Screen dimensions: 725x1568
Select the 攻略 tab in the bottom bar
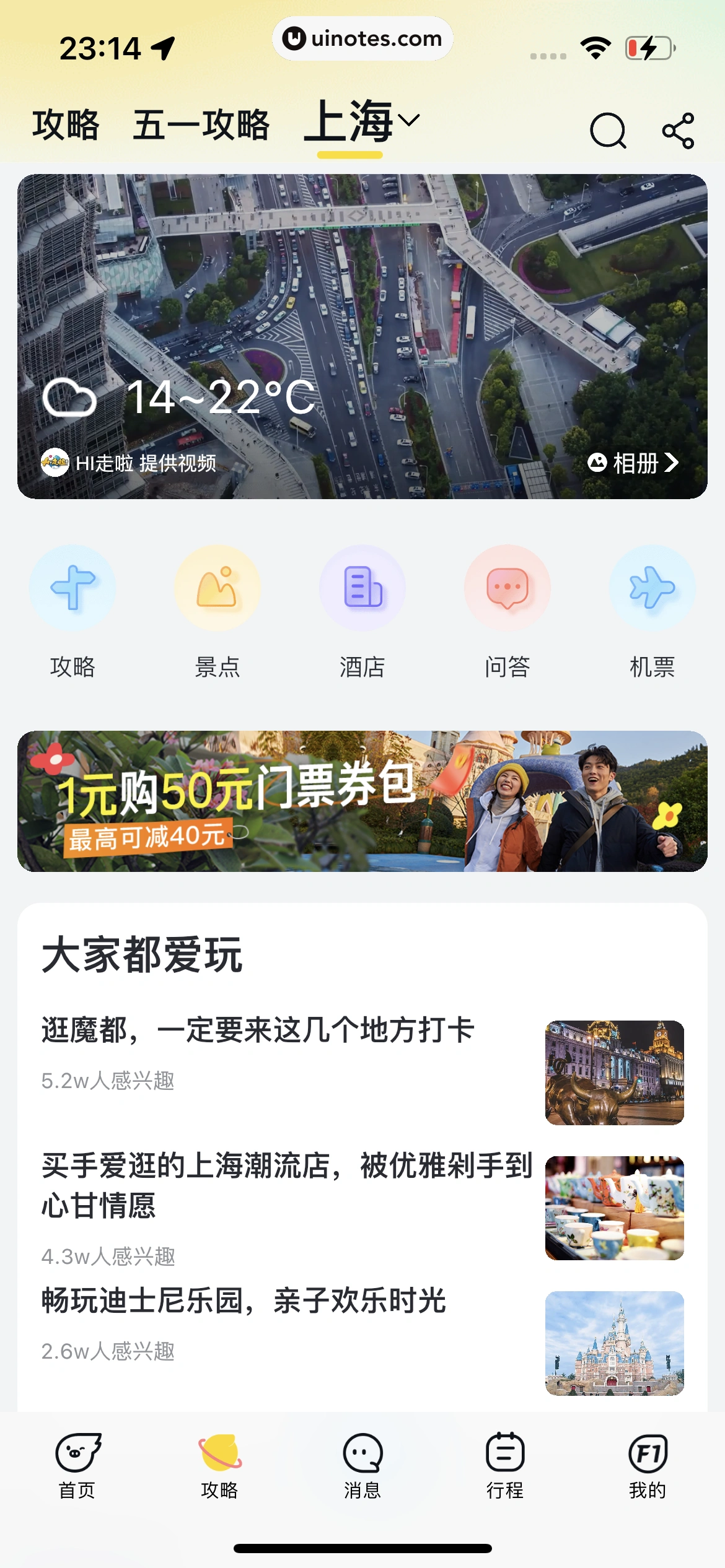219,1465
